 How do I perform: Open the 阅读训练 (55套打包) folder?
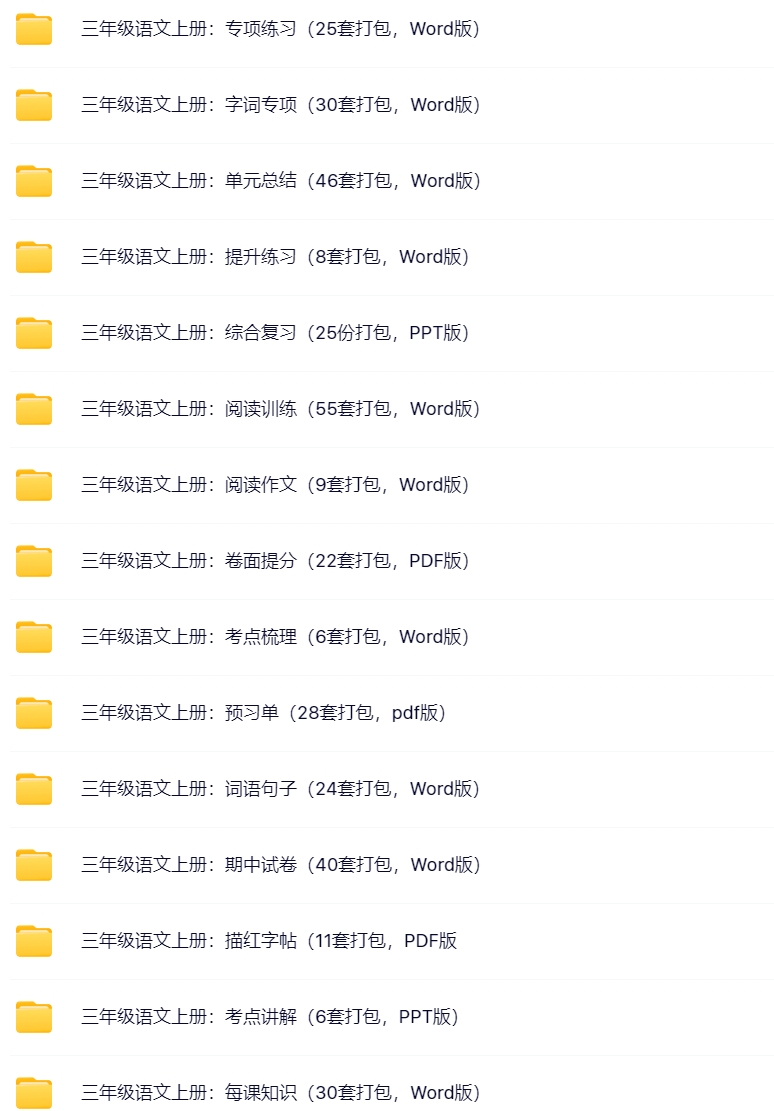coord(281,409)
